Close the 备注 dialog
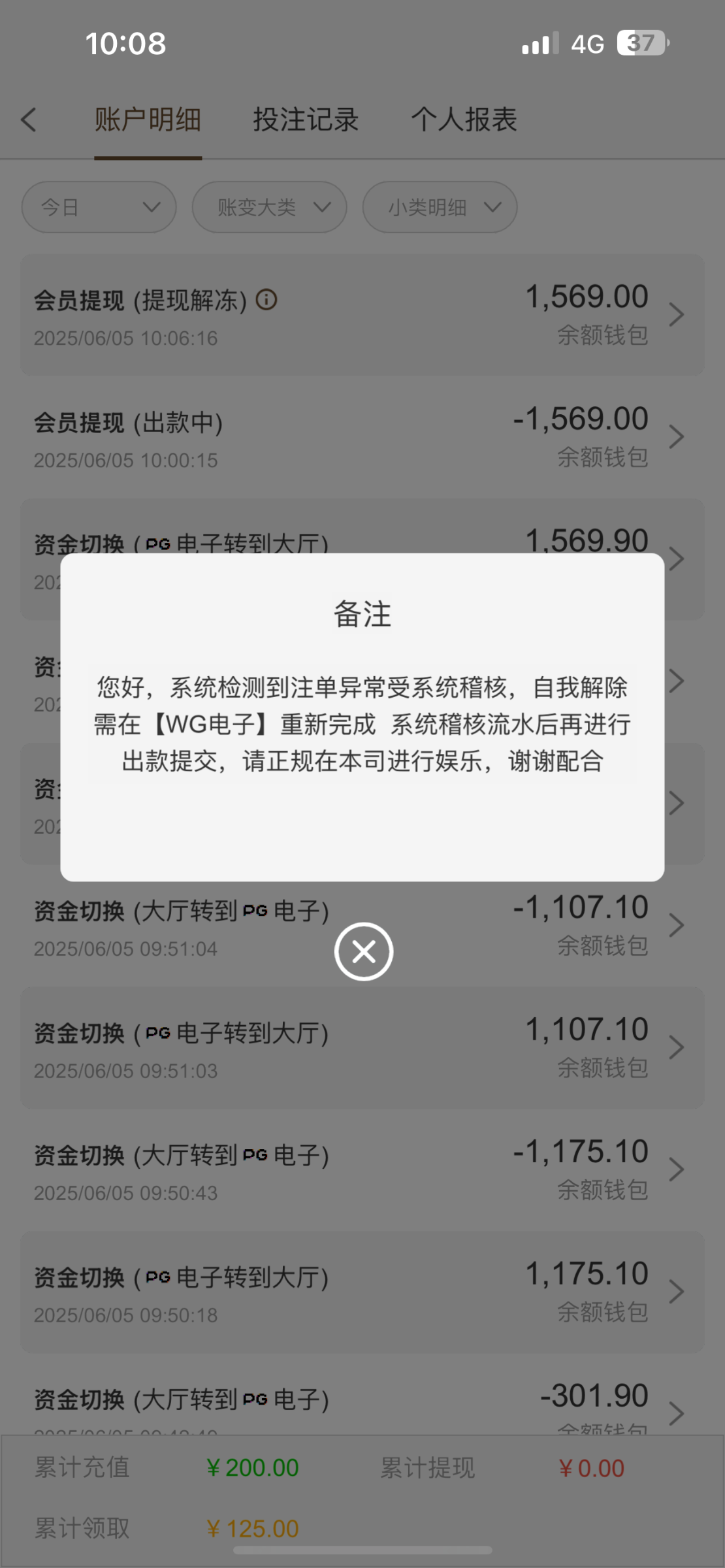Image resolution: width=725 pixels, height=1568 pixels. pyautogui.click(x=363, y=951)
